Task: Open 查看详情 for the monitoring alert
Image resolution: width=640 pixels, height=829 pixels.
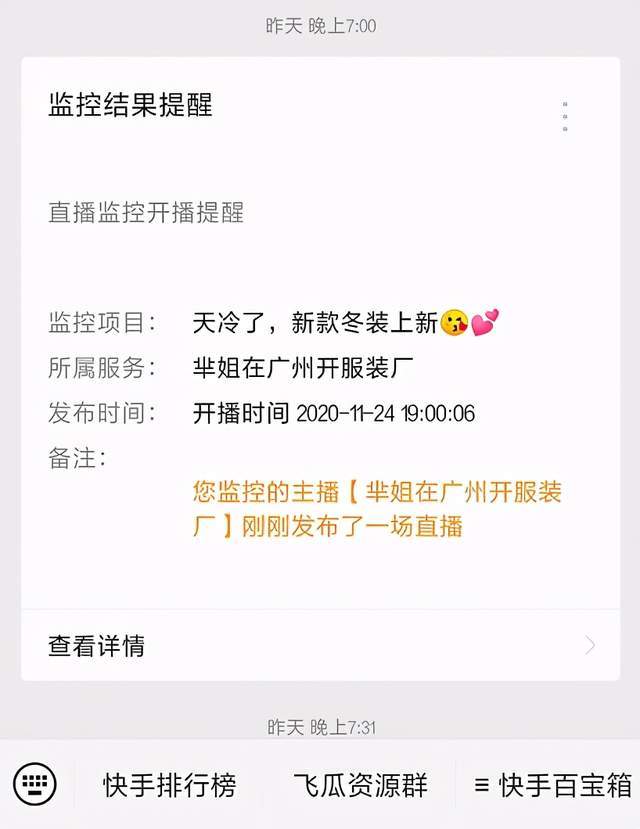Action: pos(320,646)
